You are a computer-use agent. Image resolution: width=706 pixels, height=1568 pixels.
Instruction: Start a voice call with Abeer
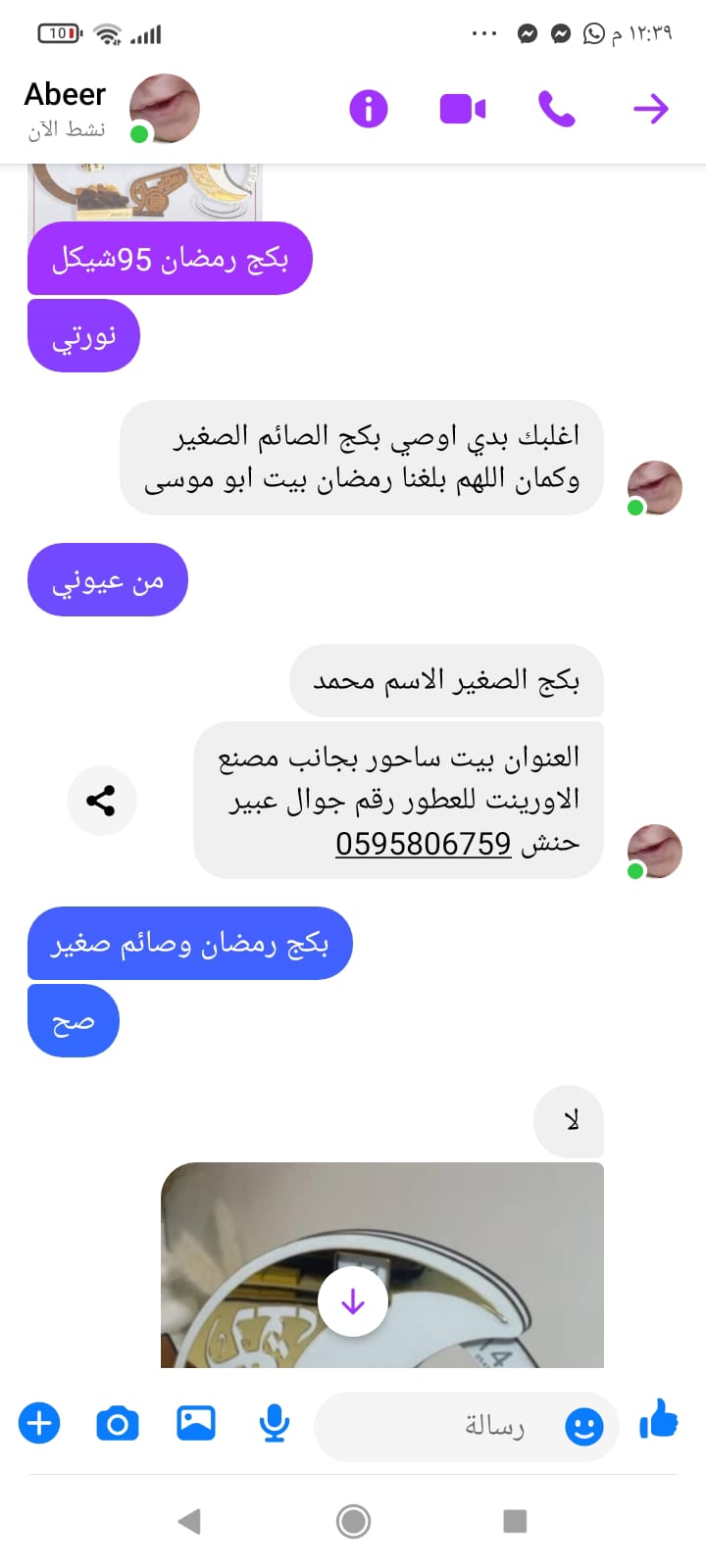pyautogui.click(x=557, y=109)
